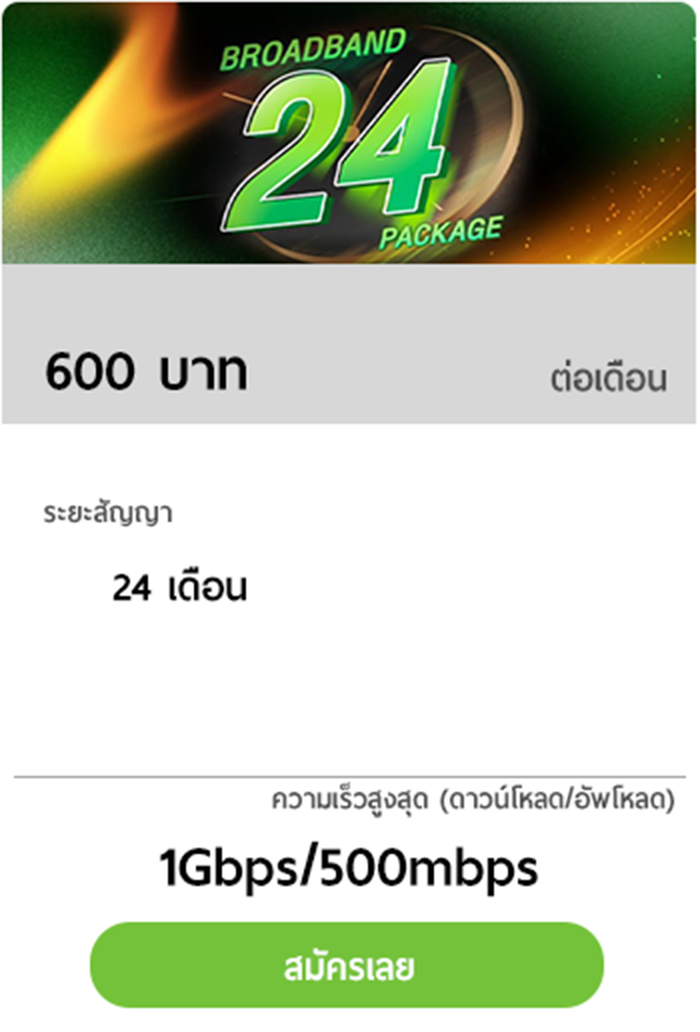Tap the สมัครเลย apply button
The height and width of the screenshot is (1032, 700).
pos(347,966)
